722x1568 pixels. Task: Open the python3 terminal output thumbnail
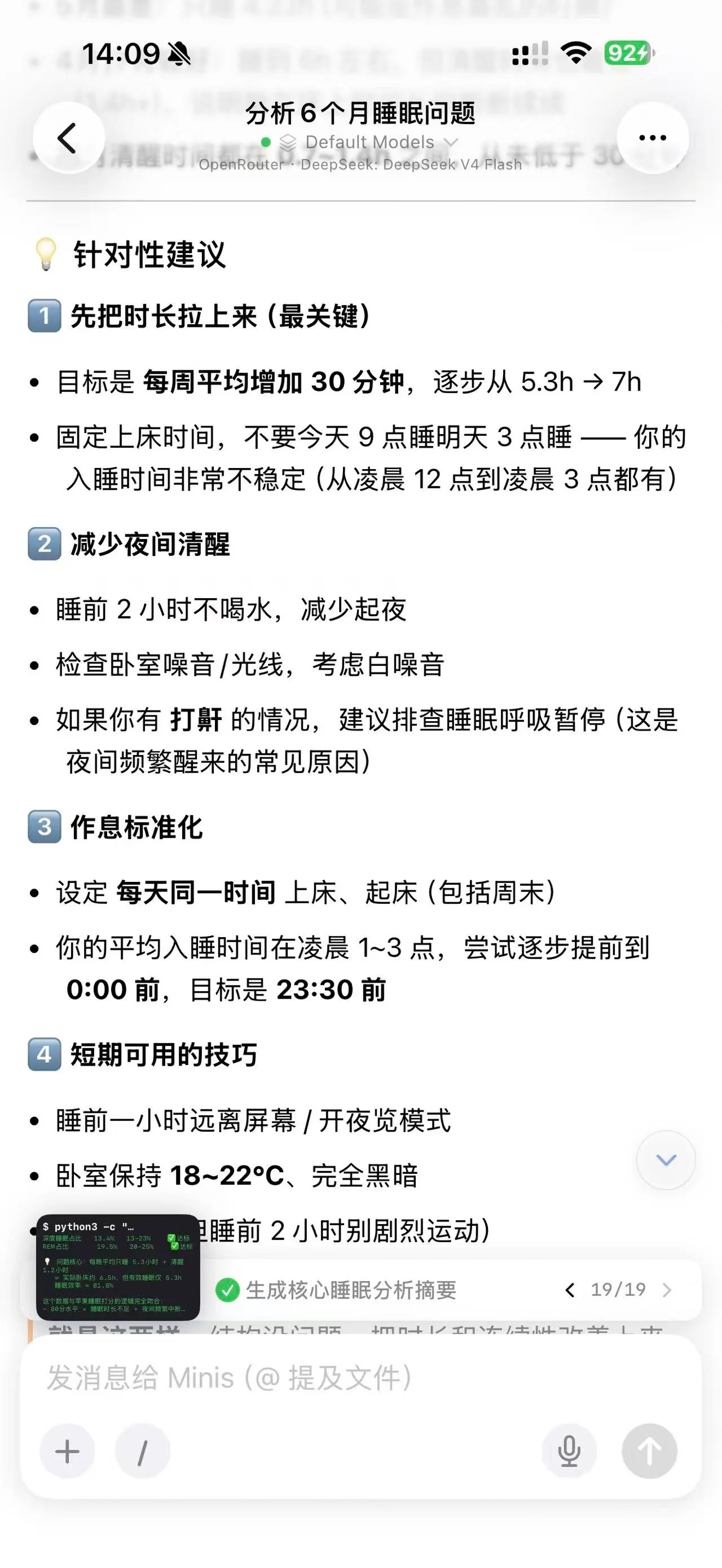pos(118,1267)
